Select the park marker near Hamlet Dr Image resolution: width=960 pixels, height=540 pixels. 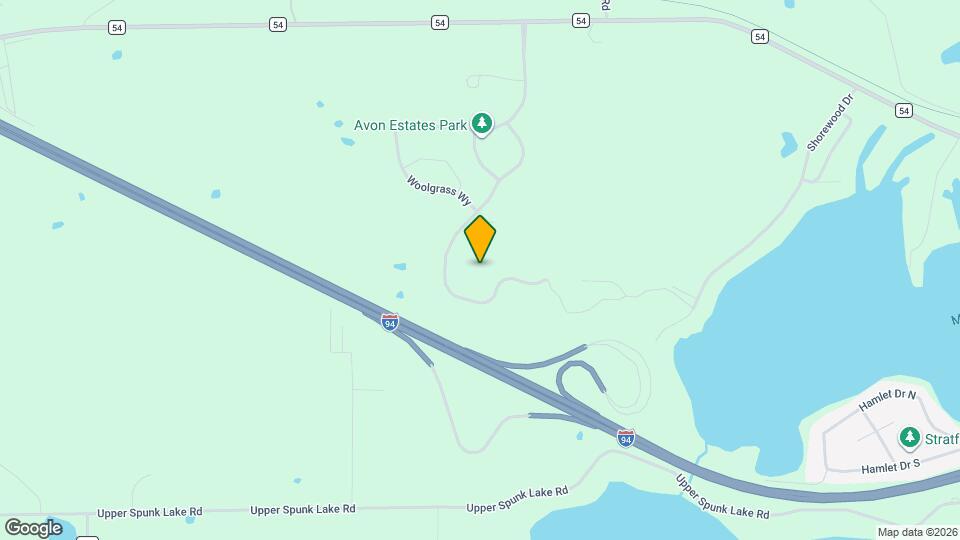pos(909,437)
